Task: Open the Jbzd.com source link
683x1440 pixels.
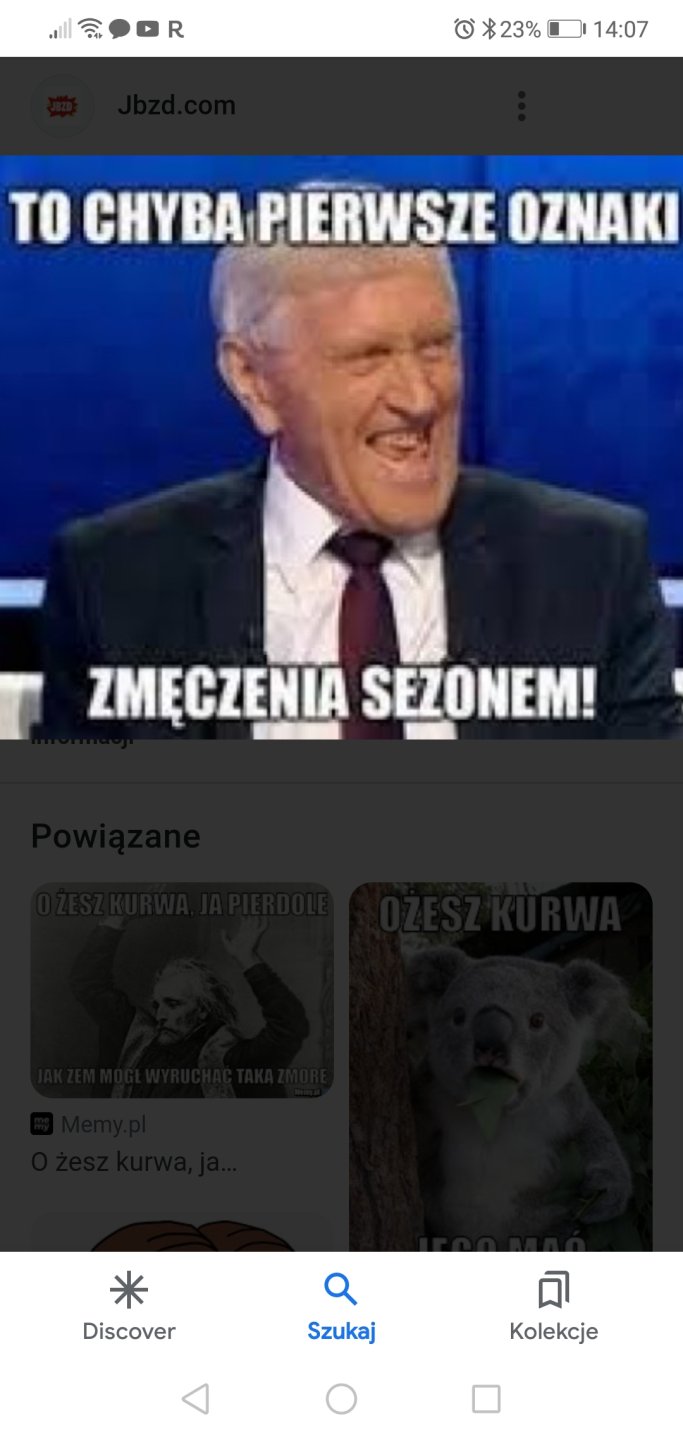Action: pos(176,106)
